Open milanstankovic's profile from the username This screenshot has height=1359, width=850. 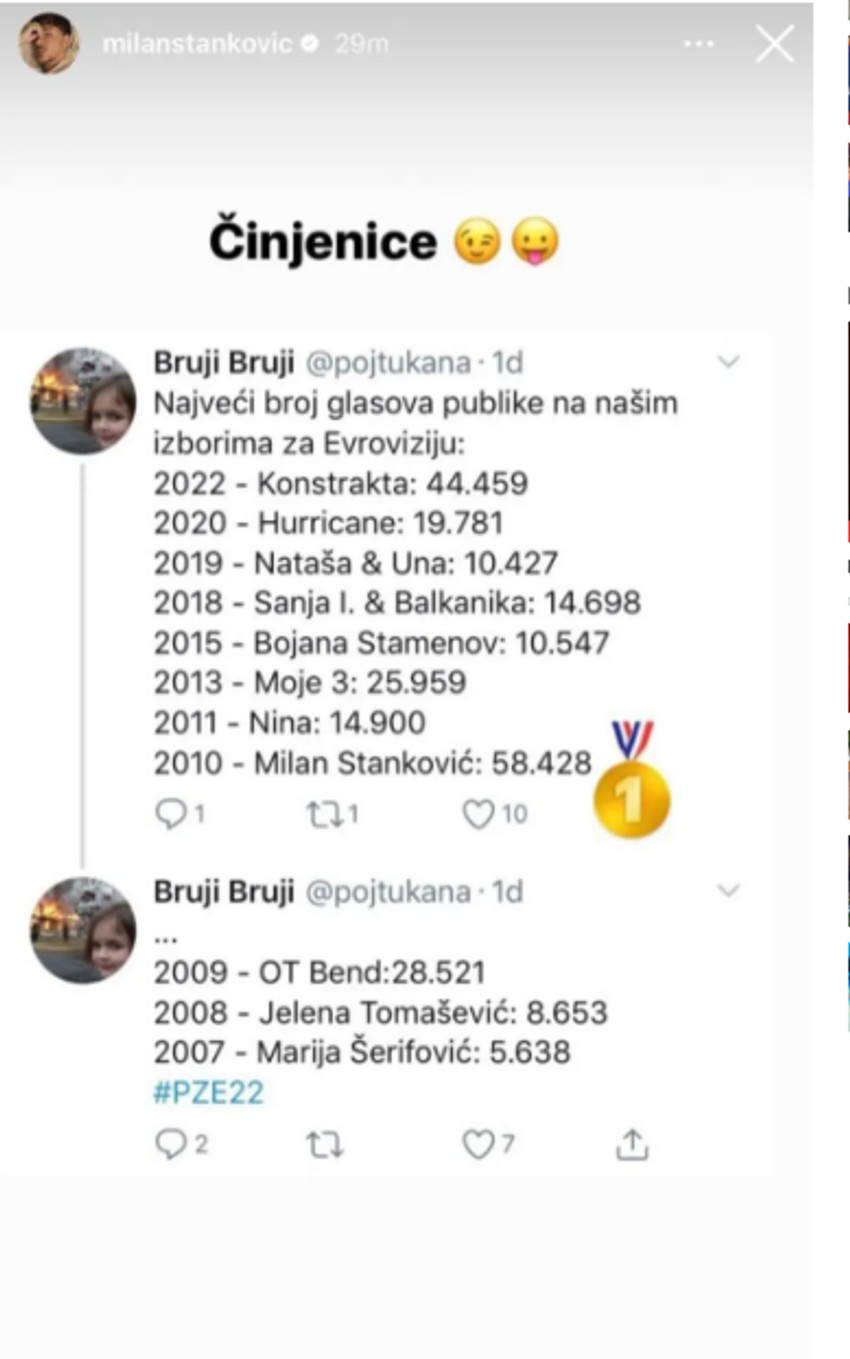197,44
